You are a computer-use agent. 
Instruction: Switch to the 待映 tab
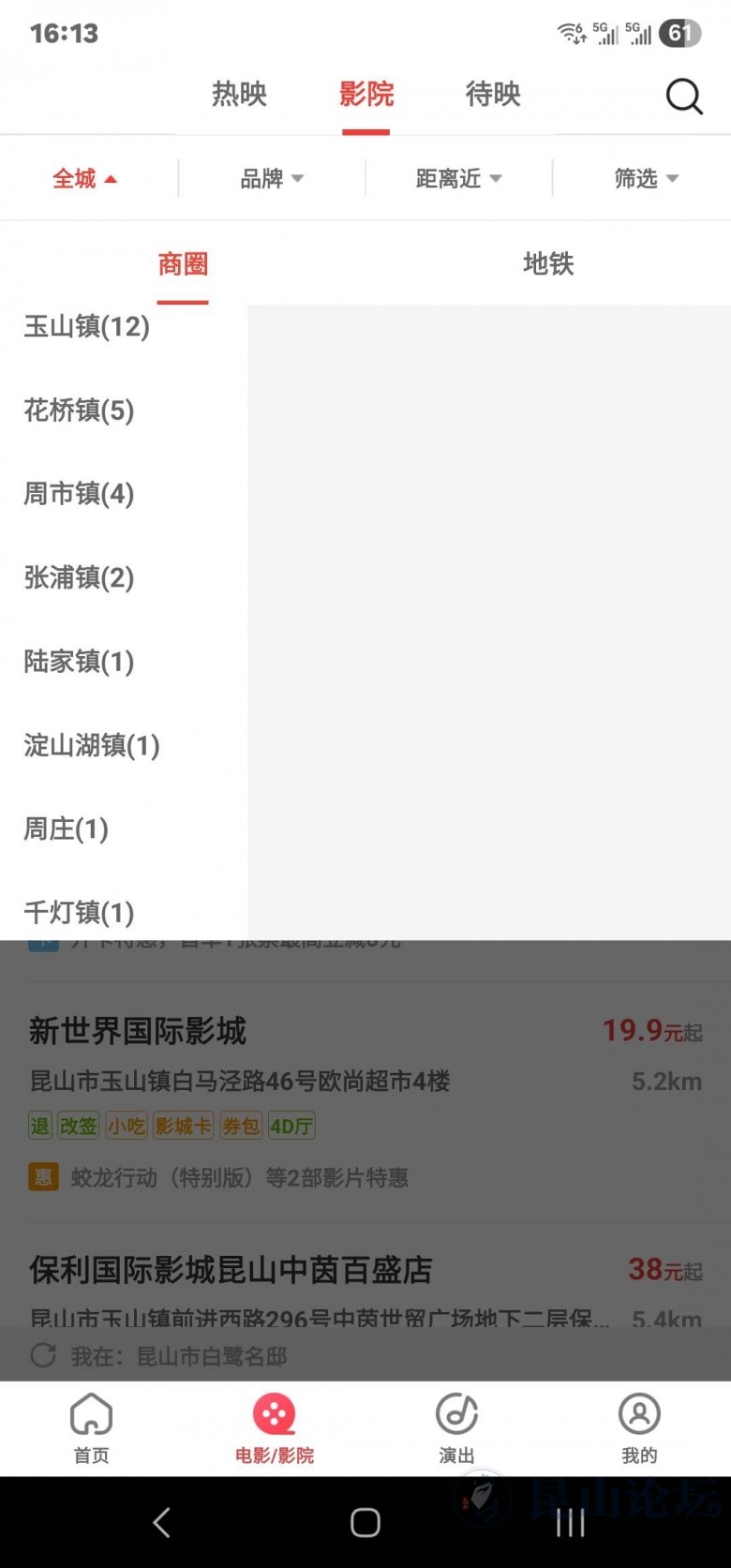click(493, 95)
